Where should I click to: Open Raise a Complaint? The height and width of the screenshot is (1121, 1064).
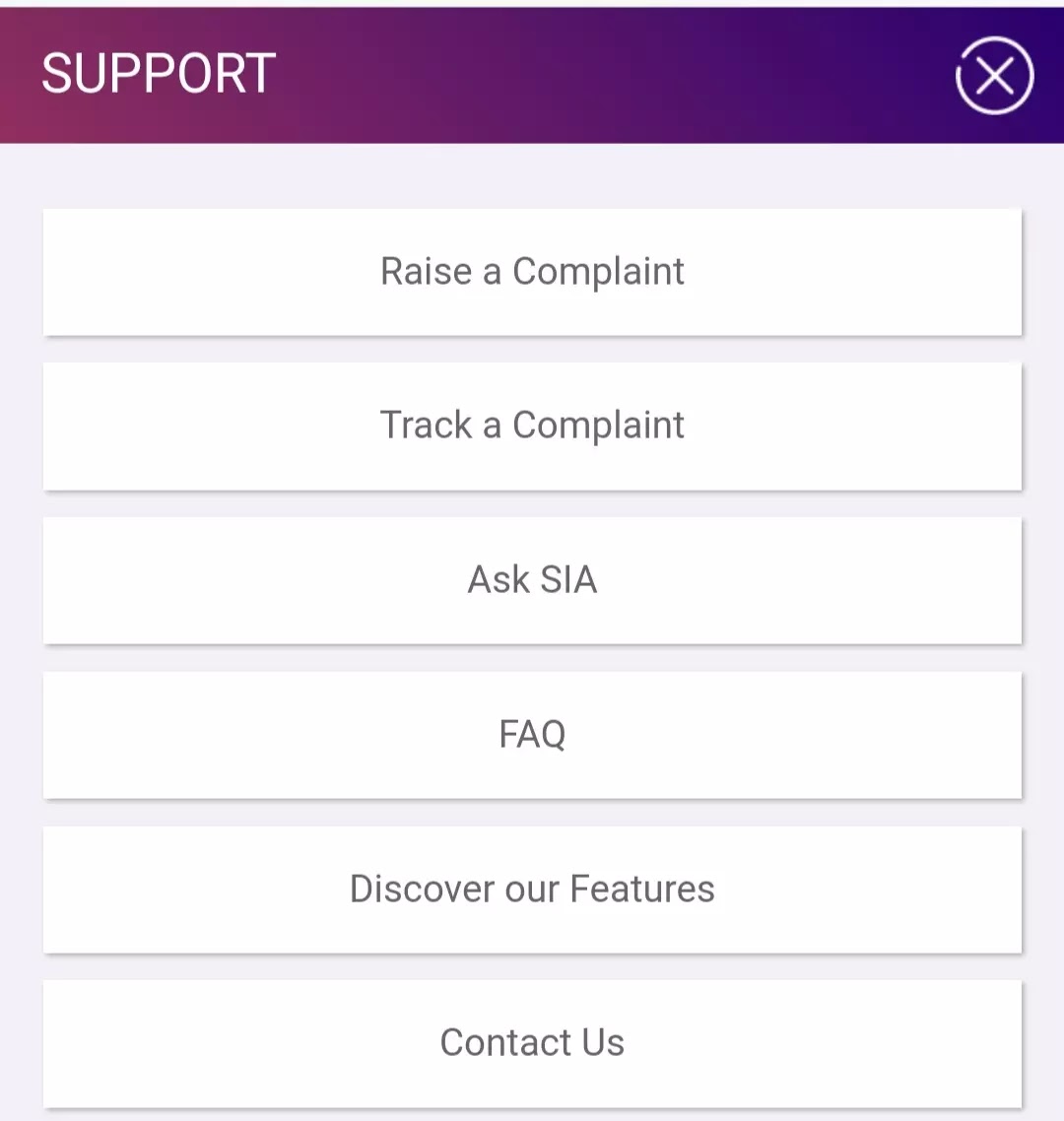pyautogui.click(x=532, y=272)
